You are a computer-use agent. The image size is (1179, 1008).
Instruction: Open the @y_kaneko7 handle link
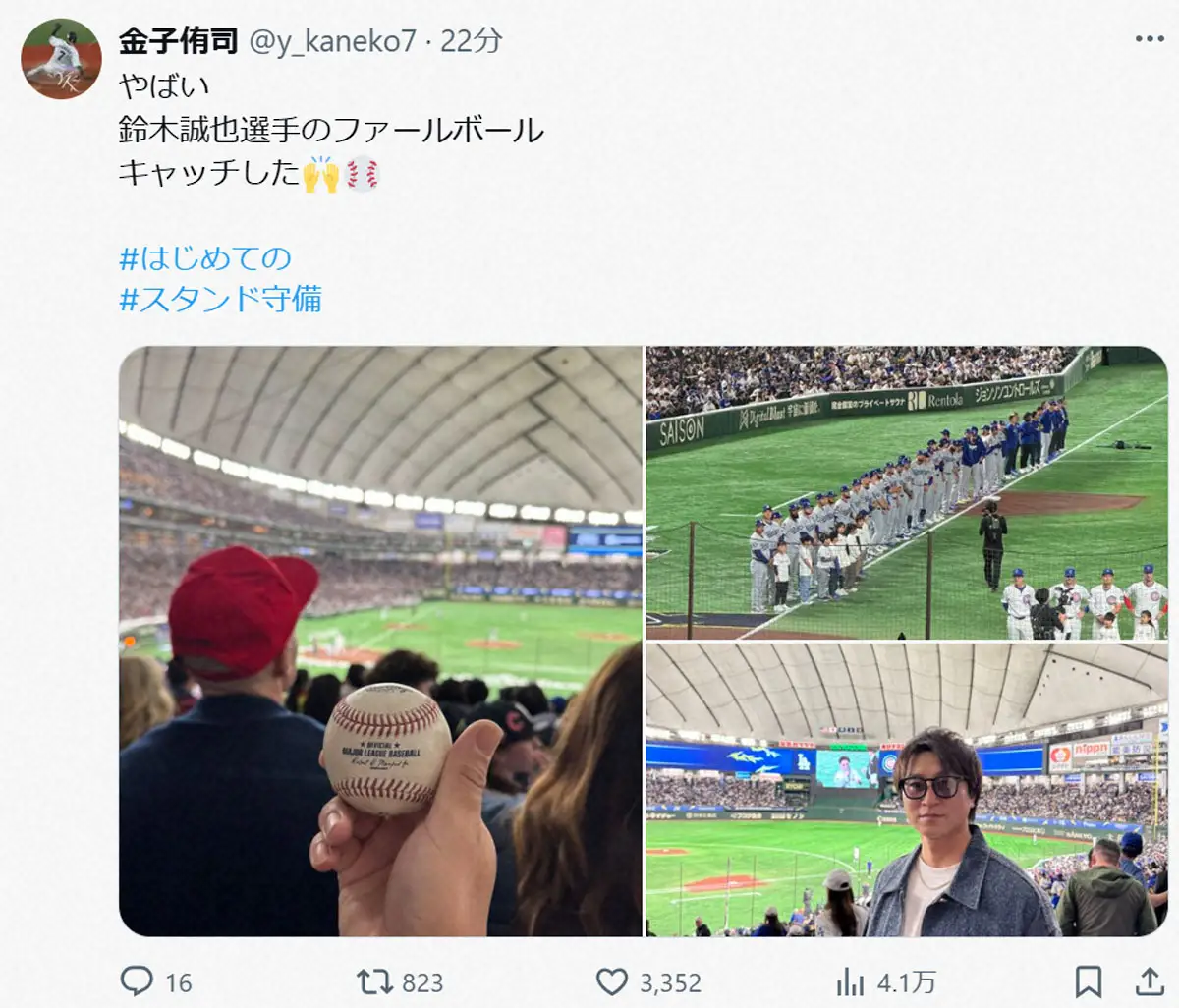coord(333,40)
